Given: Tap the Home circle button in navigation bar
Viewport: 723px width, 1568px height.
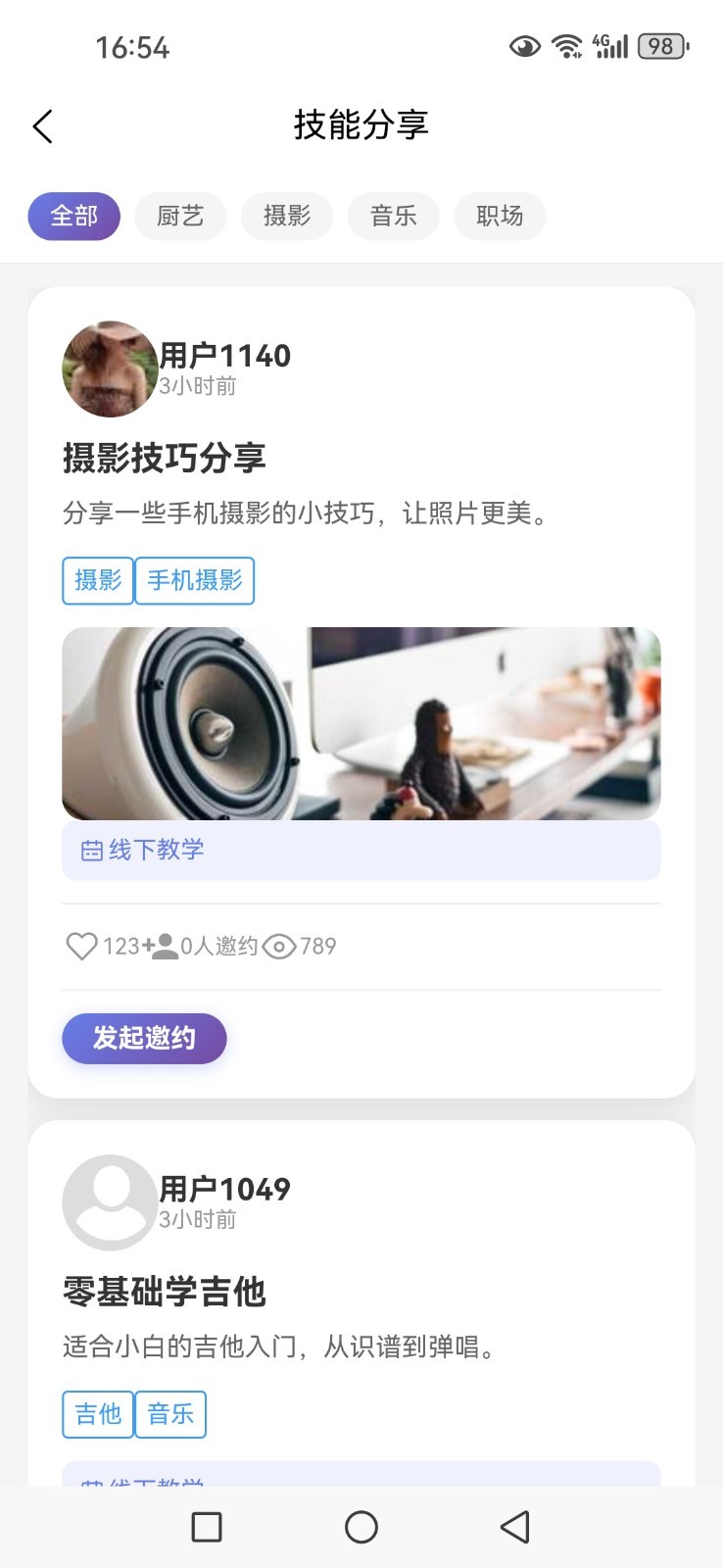Looking at the screenshot, I should pyautogui.click(x=361, y=1527).
